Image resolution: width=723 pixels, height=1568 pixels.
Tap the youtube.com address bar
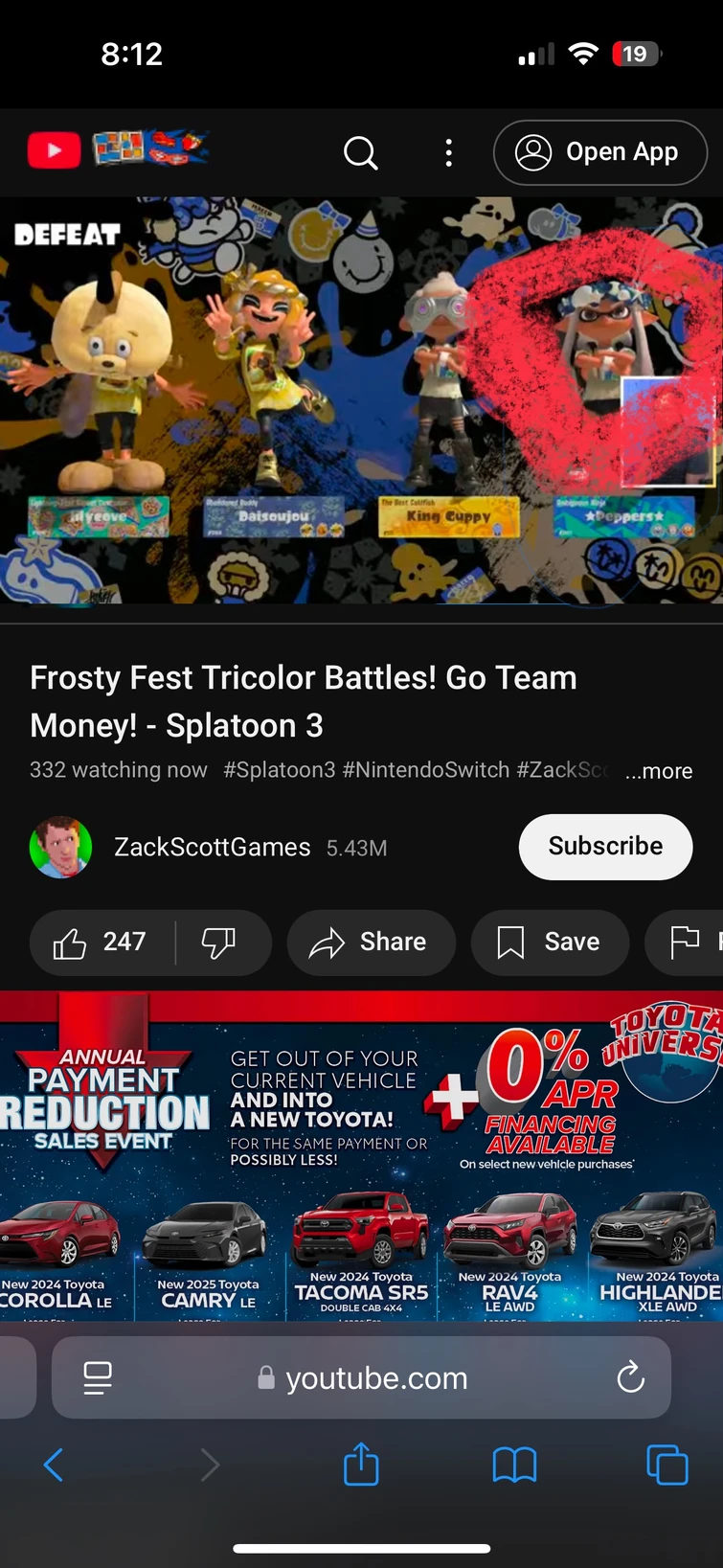click(x=375, y=1377)
